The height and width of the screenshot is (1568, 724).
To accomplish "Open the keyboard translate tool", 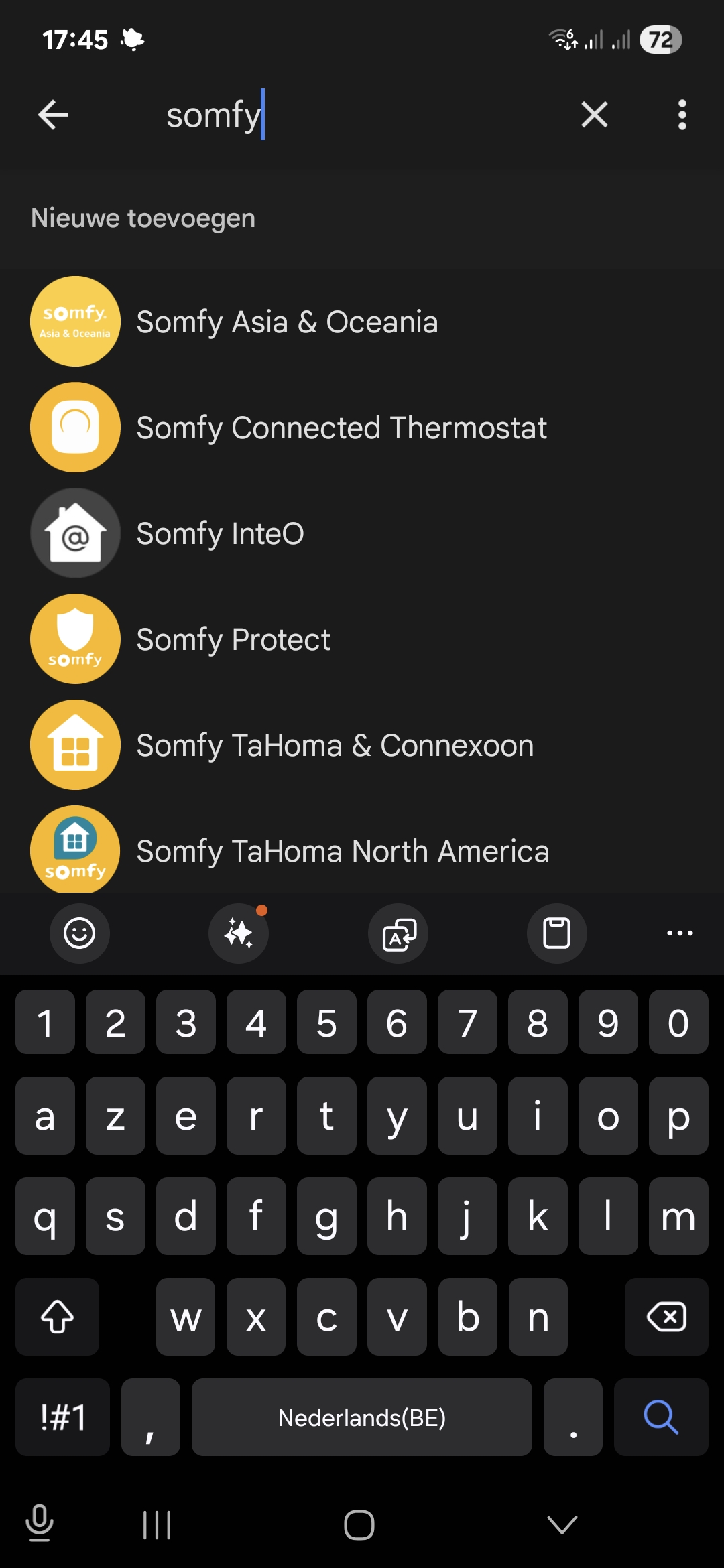I will coord(398,933).
